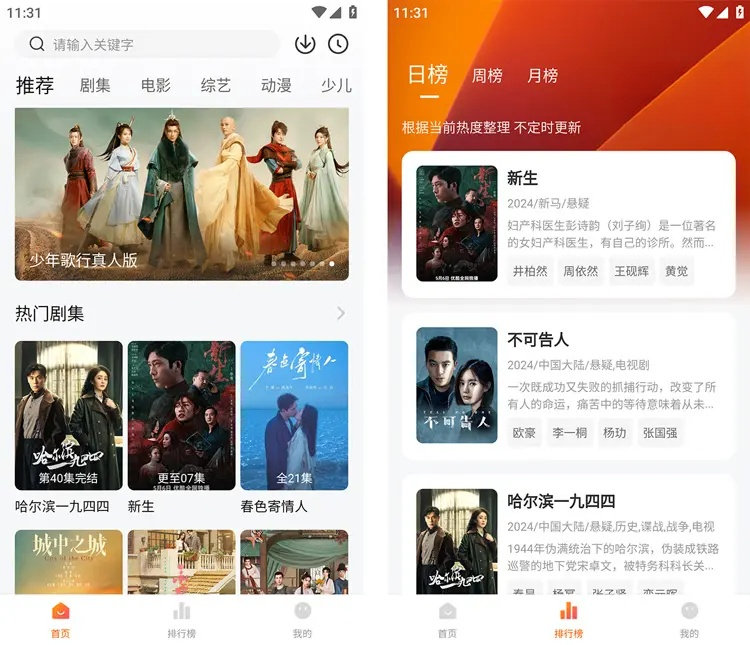Switch to the 周榜 ranking tab
The width and height of the screenshot is (750, 645).
(x=487, y=76)
